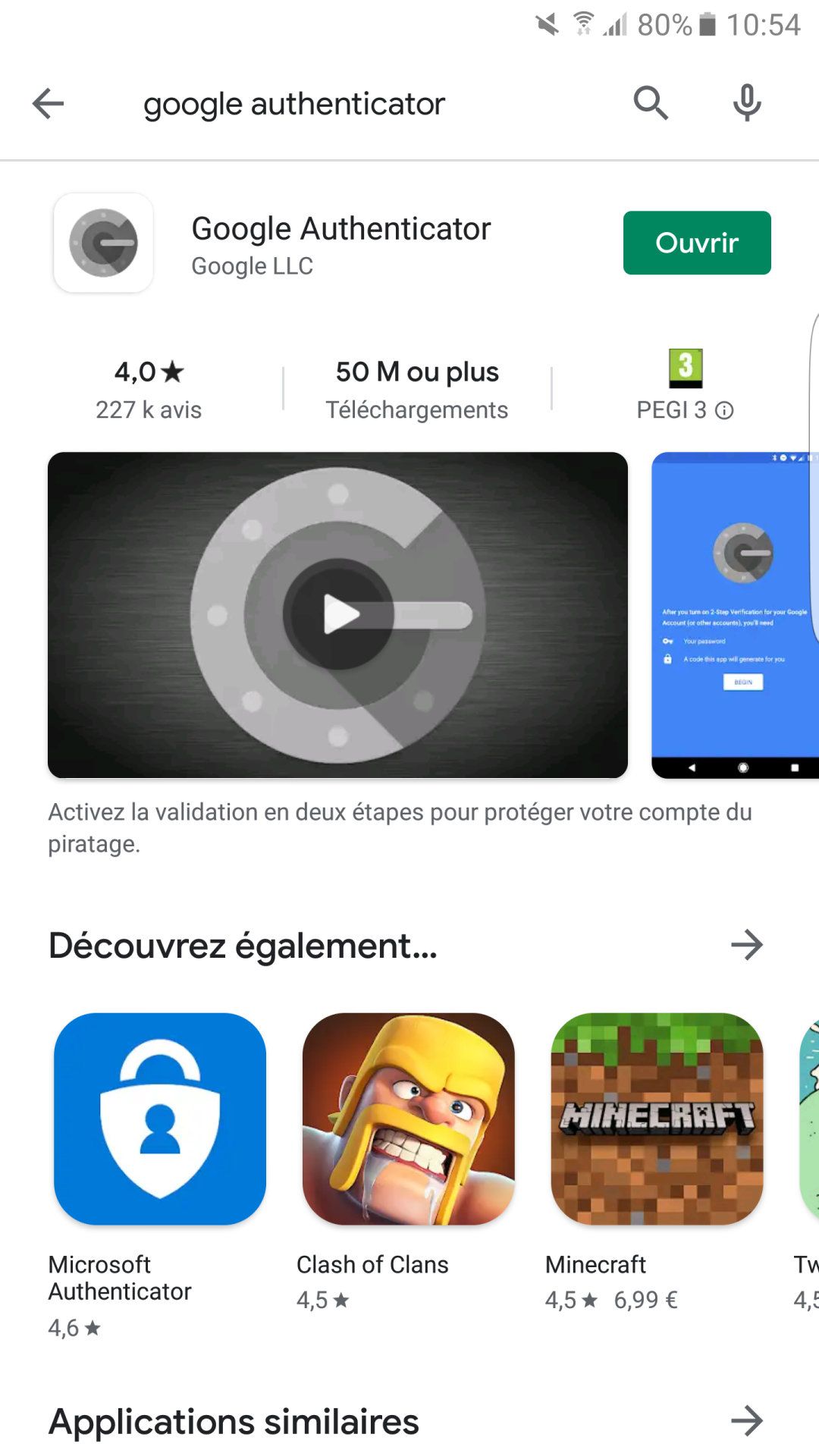Go back using the arrow icon
The width and height of the screenshot is (819, 1456).
click(48, 104)
